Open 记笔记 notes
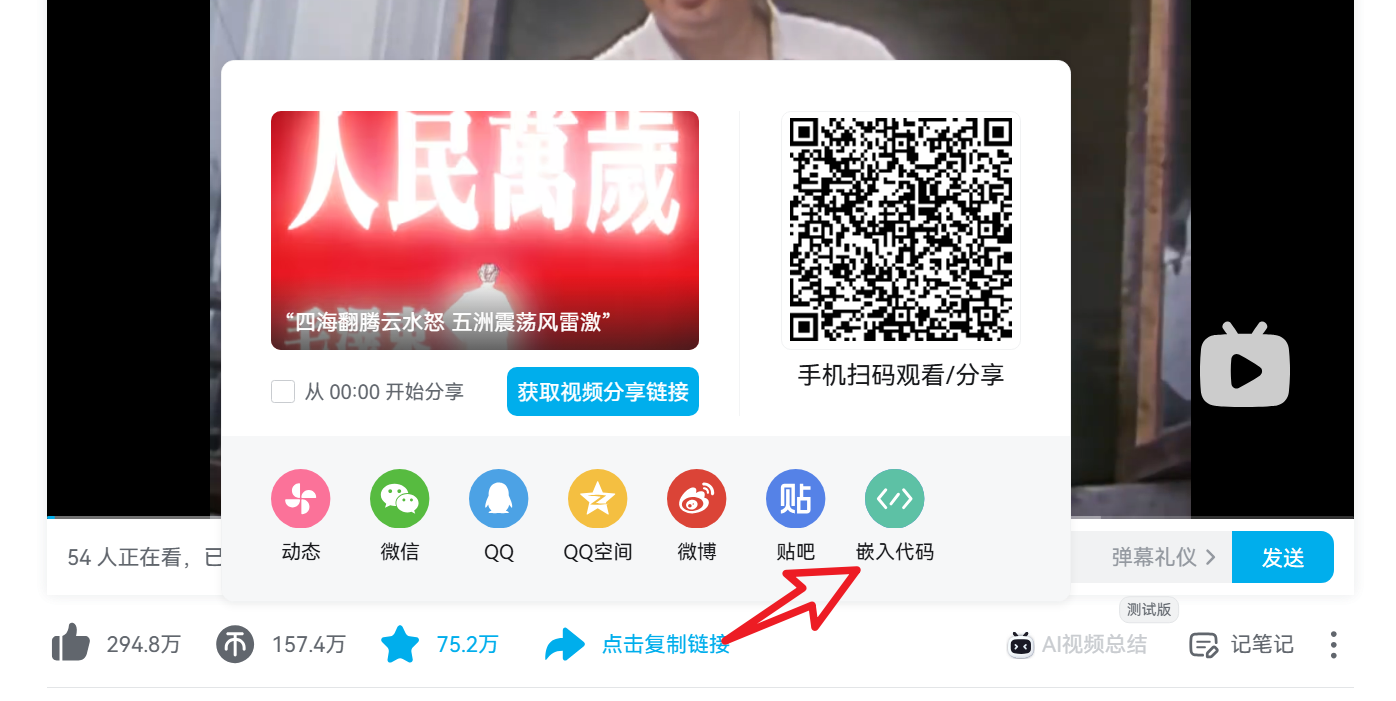This screenshot has width=1396, height=701. pyautogui.click(x=1241, y=644)
